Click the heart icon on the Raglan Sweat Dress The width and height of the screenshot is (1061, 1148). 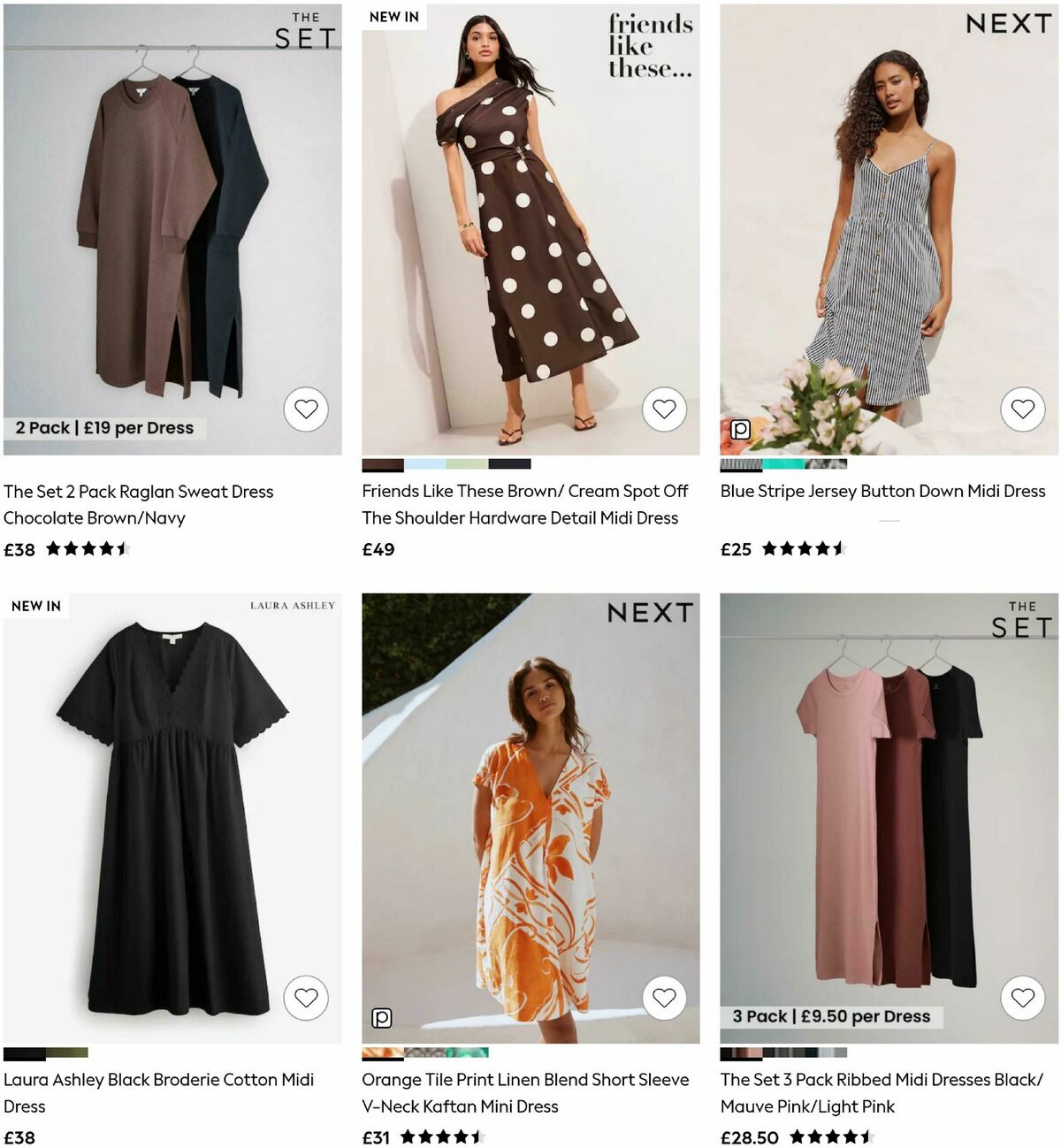click(305, 409)
